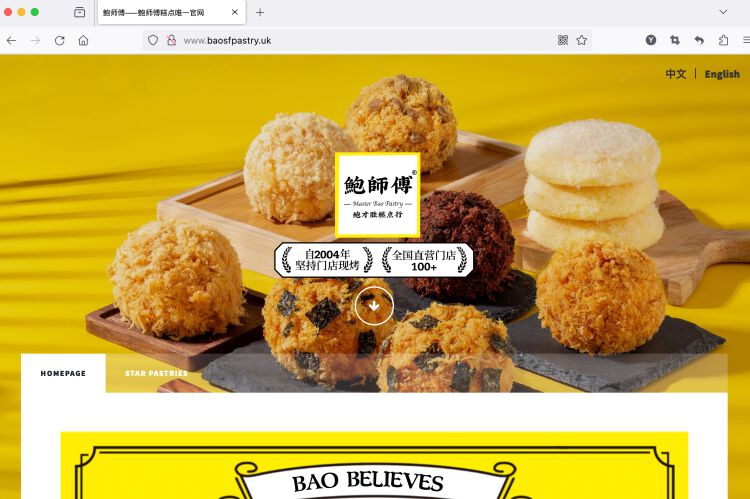Switch to the Star Pastries tab
This screenshot has height=499, width=750.
click(x=156, y=373)
